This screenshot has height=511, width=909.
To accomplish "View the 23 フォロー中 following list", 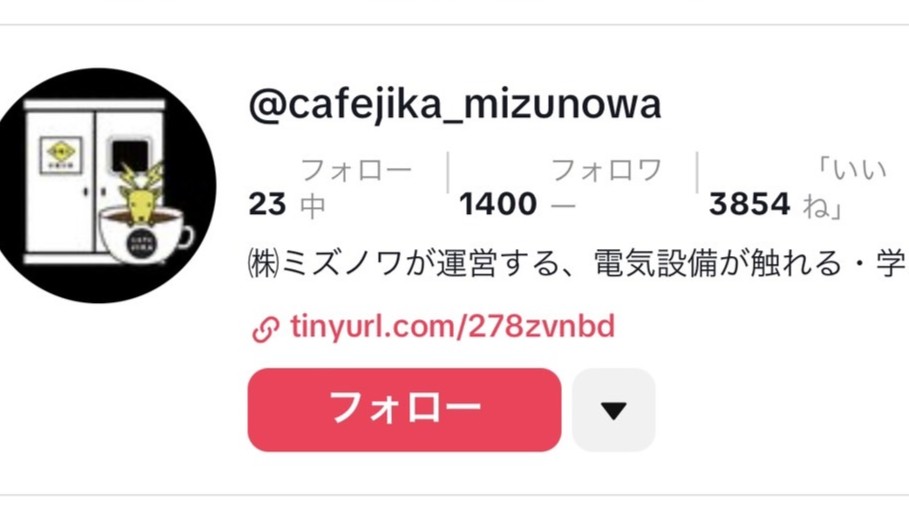I will coord(330,189).
